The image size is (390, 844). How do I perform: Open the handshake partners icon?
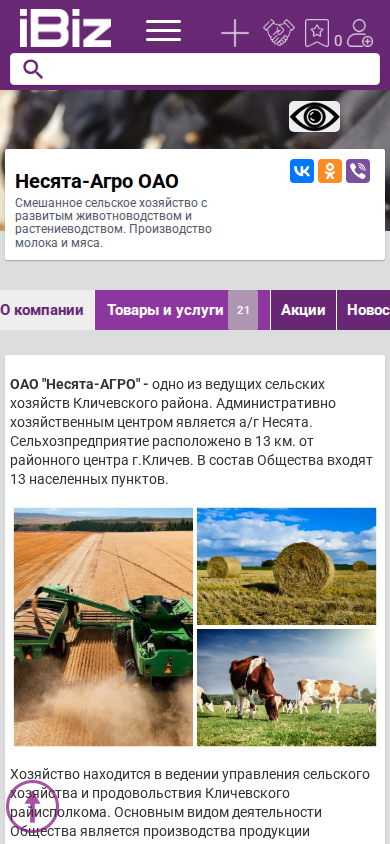tap(279, 32)
